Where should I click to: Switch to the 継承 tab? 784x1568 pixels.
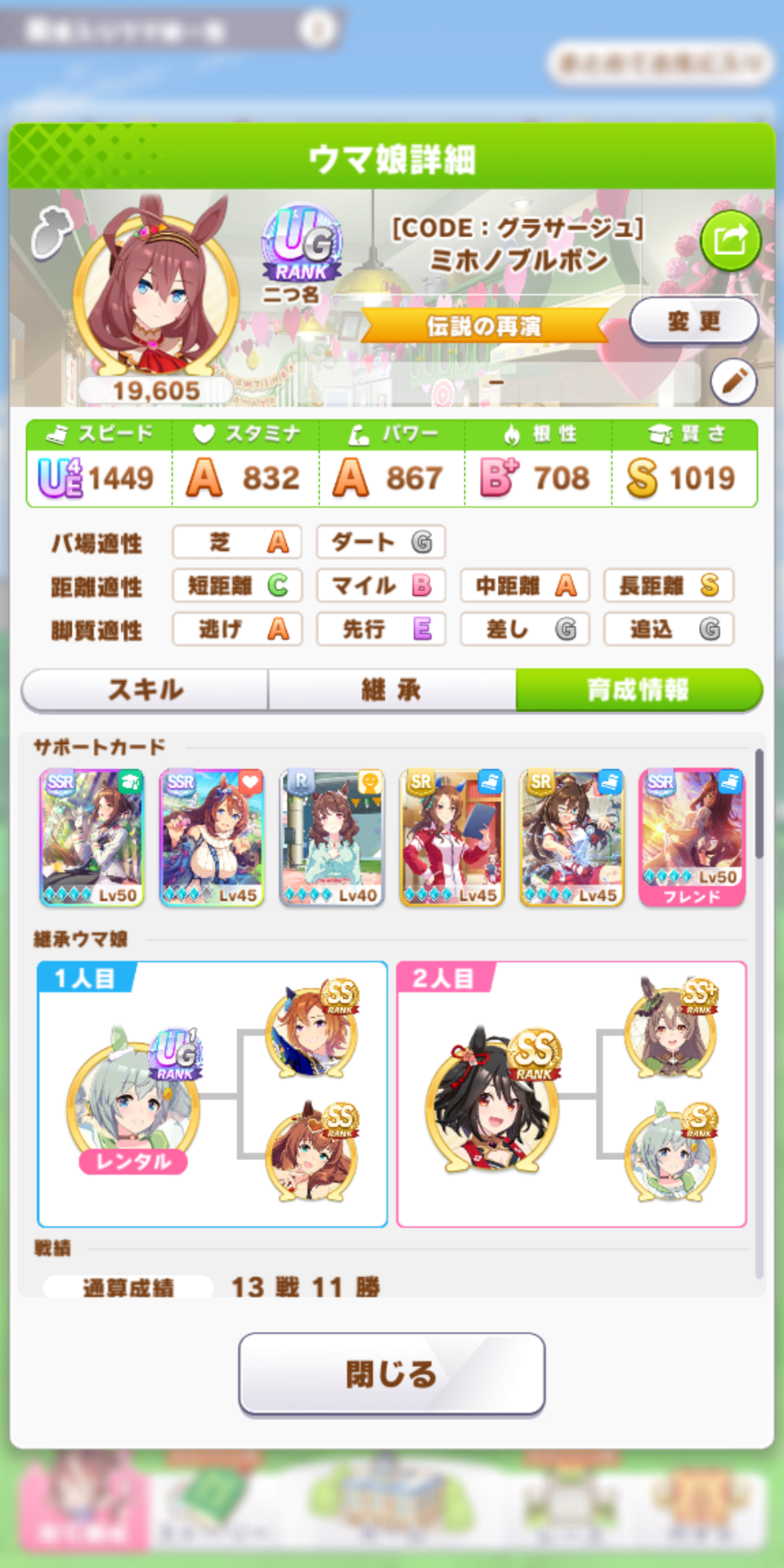[392, 690]
